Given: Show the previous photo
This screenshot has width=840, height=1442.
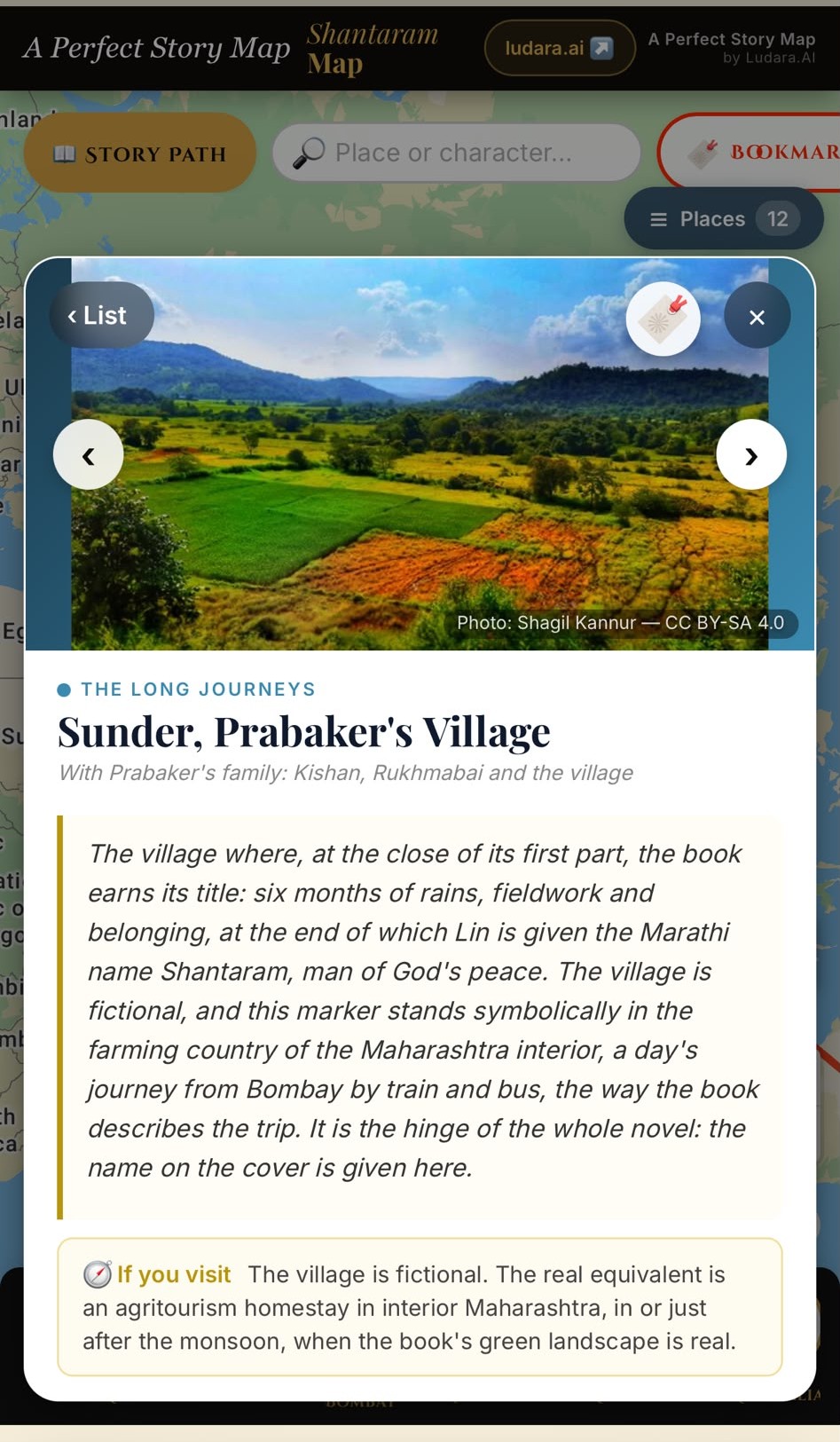Looking at the screenshot, I should coord(89,455).
